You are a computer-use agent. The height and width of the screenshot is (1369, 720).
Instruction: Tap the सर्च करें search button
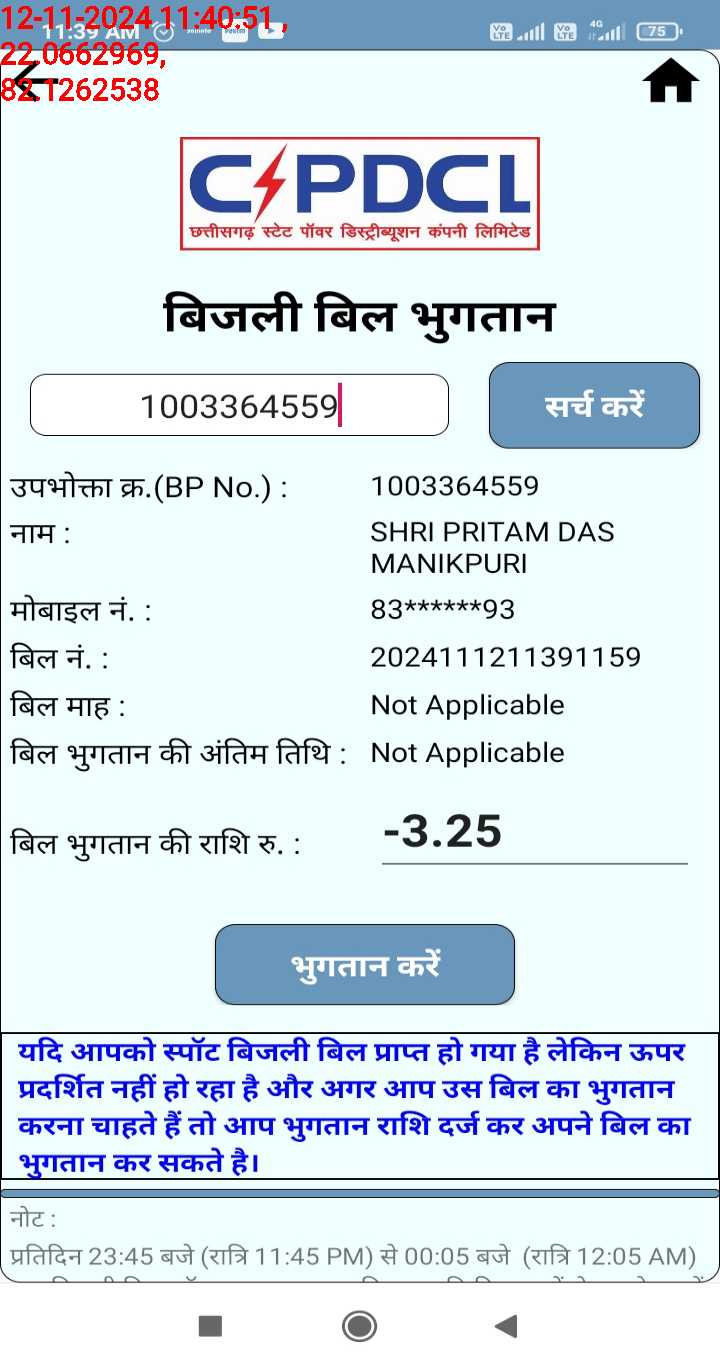[x=594, y=405]
